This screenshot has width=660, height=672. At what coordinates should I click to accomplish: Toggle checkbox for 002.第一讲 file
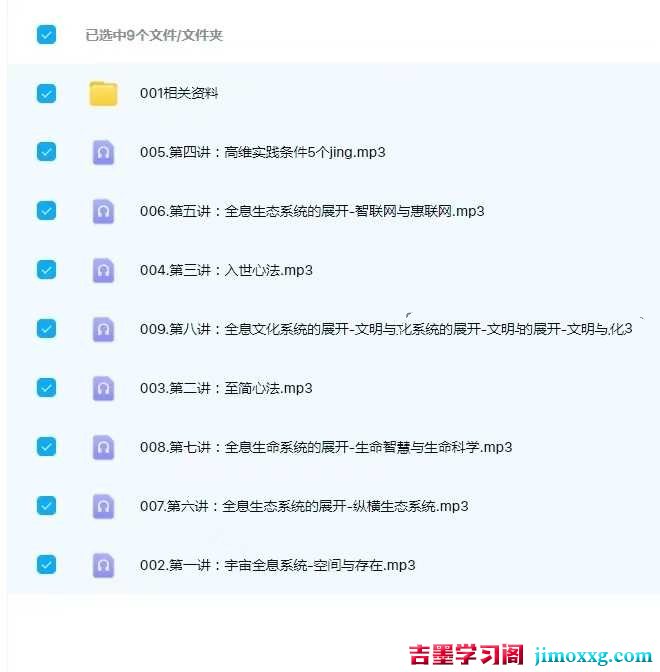(x=46, y=565)
